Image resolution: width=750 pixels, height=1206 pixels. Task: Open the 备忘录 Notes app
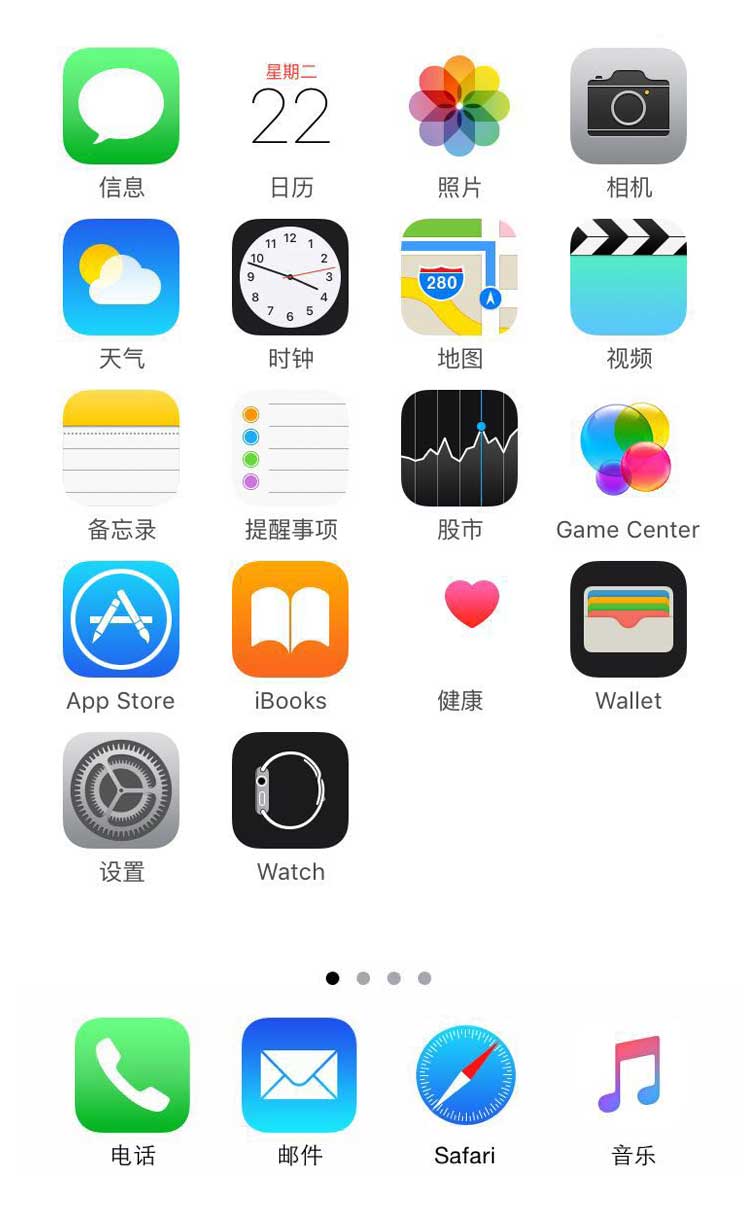(121, 448)
